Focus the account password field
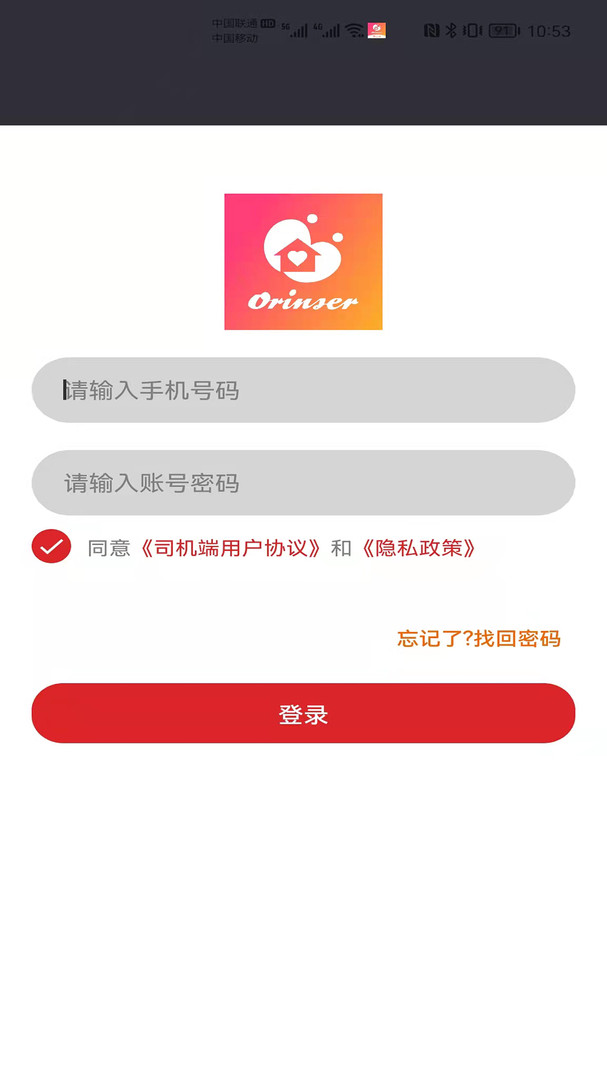Image resolution: width=607 pixels, height=1080 pixels. [303, 483]
